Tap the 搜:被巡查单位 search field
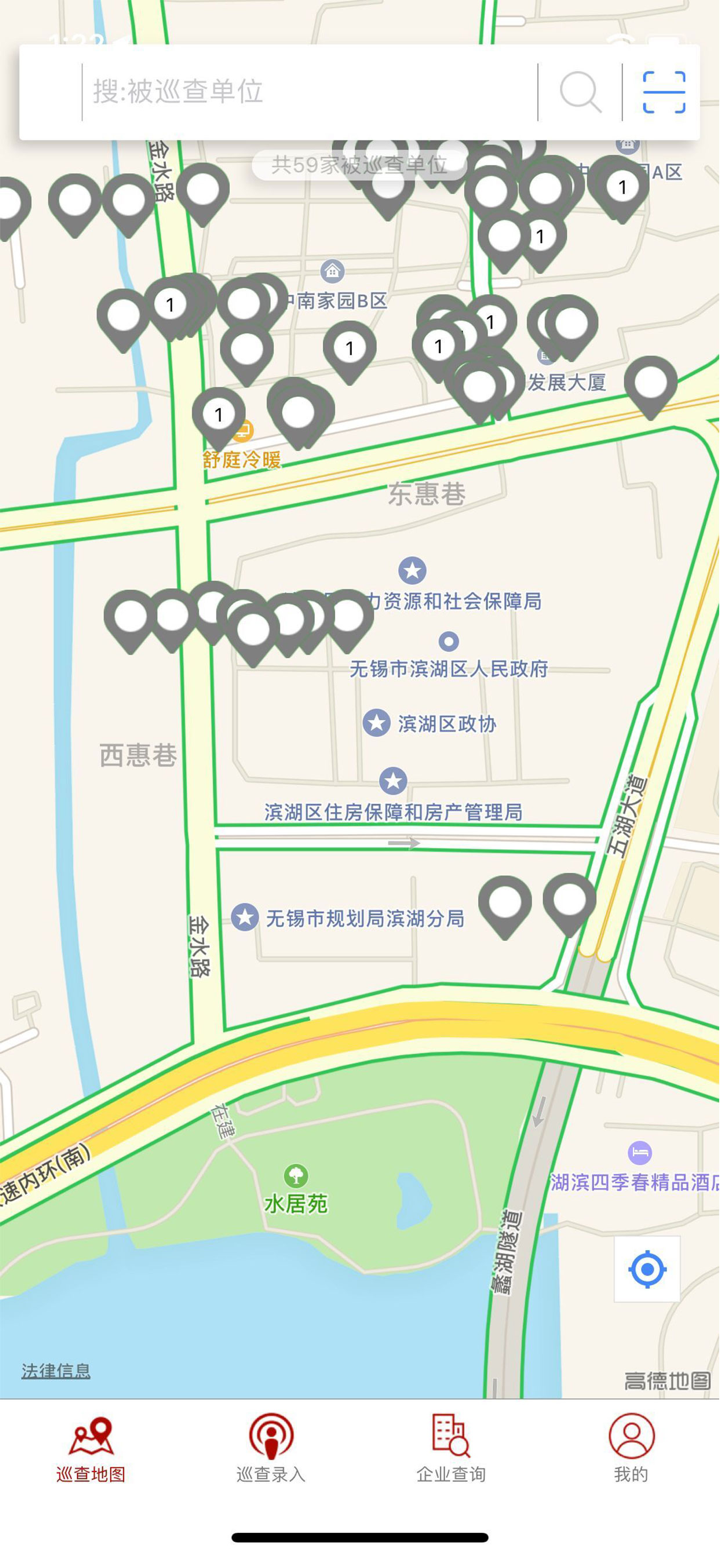 point(300,91)
